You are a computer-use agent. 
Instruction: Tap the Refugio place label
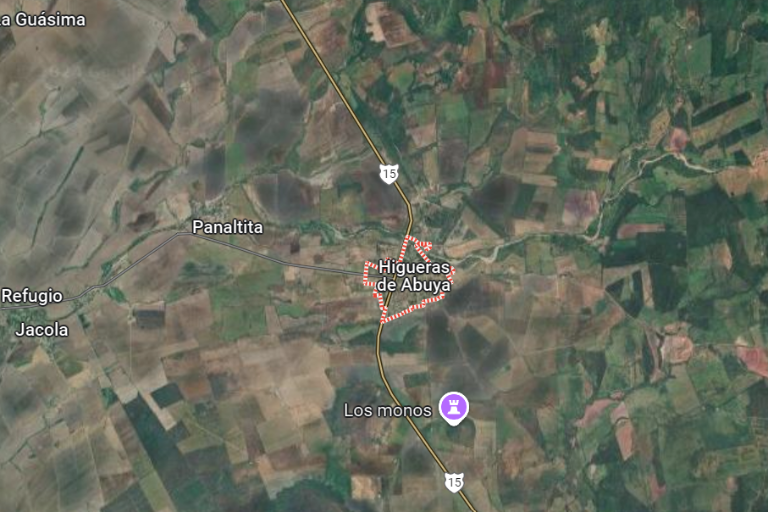32,296
